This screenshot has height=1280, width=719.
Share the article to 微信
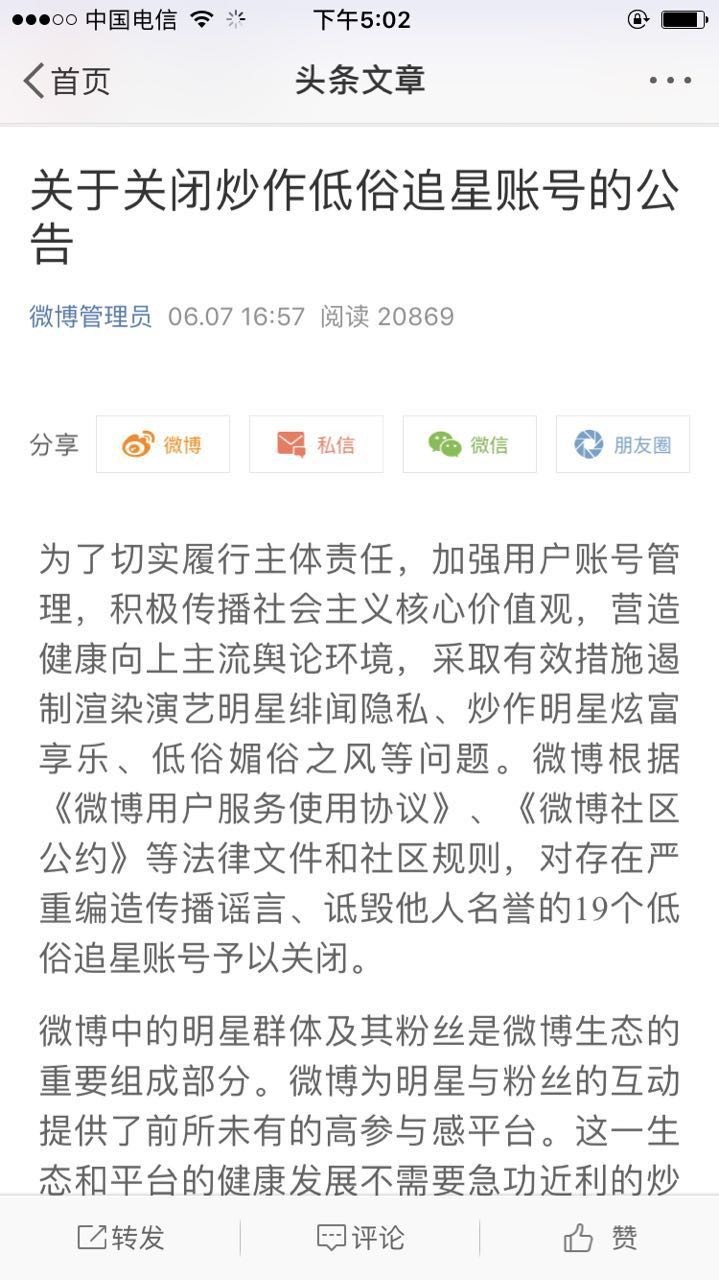coord(469,444)
